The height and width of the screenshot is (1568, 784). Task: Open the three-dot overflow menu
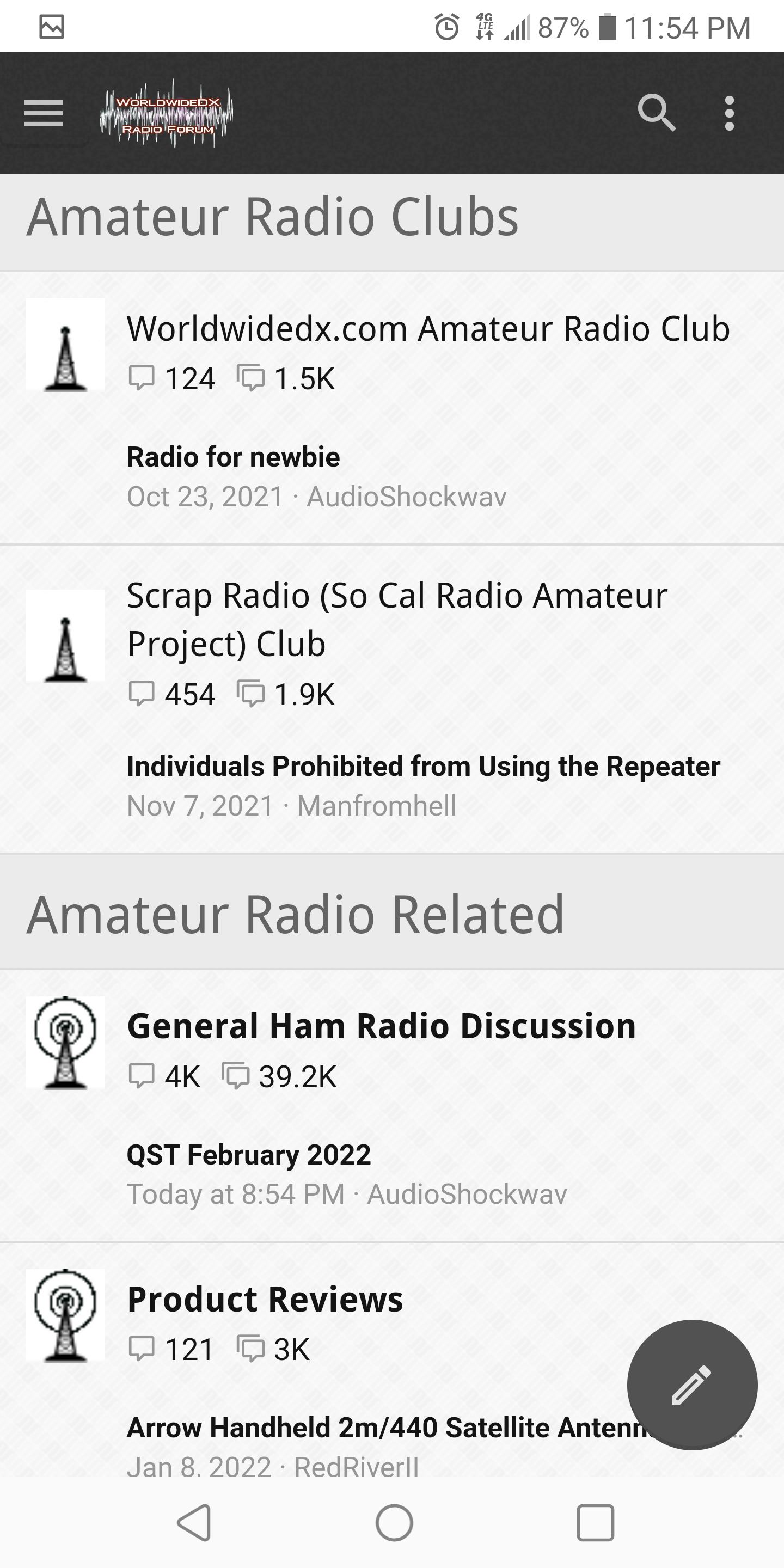click(x=729, y=113)
